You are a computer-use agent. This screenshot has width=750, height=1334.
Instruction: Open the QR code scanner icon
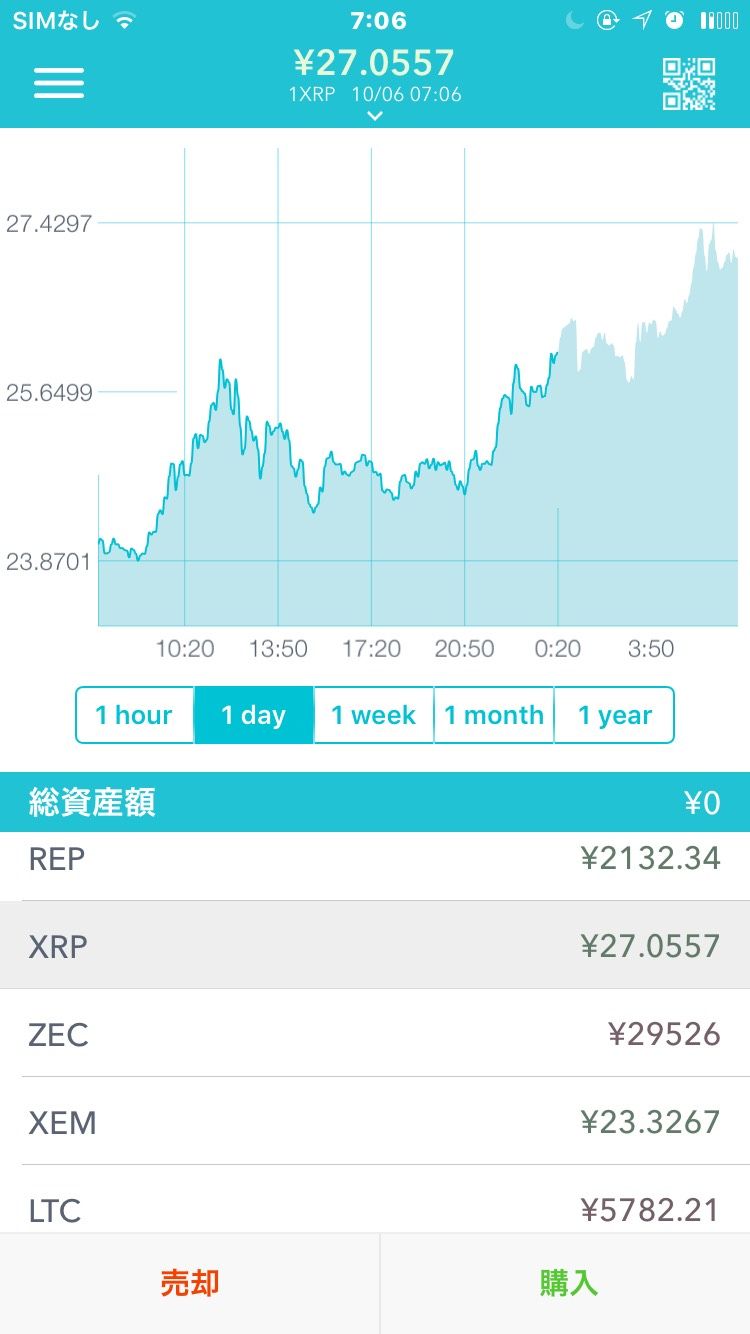tap(689, 84)
